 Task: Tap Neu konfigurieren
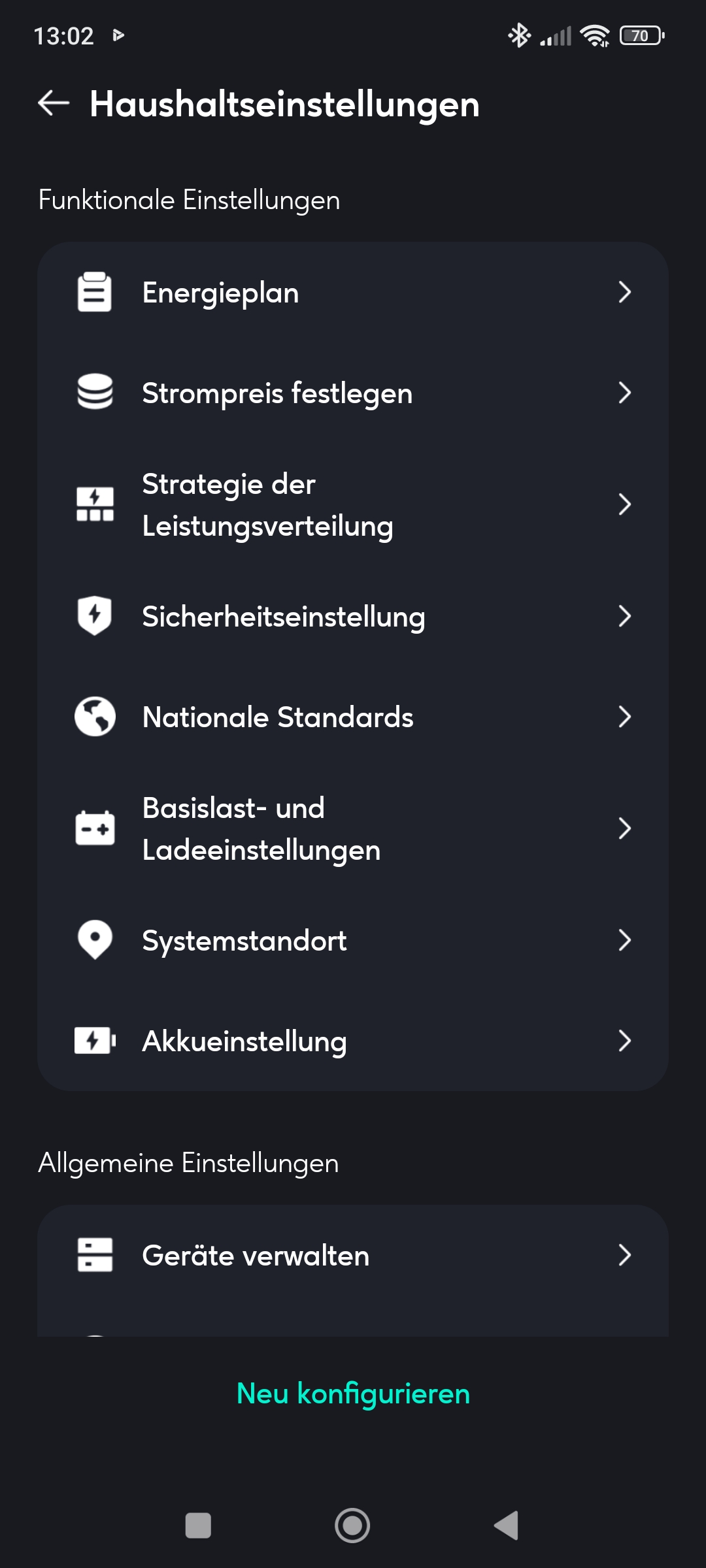pos(353,1394)
